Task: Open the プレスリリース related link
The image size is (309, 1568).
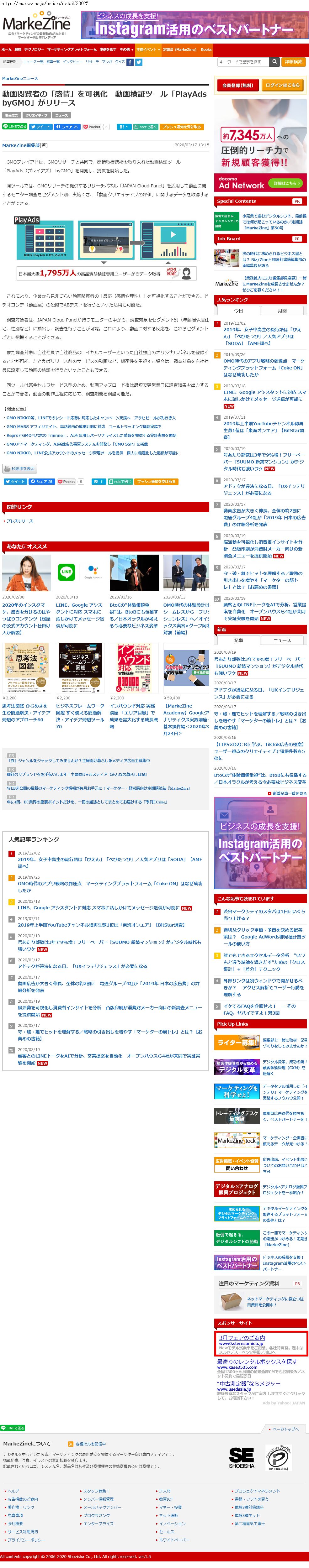Action: click(21, 521)
